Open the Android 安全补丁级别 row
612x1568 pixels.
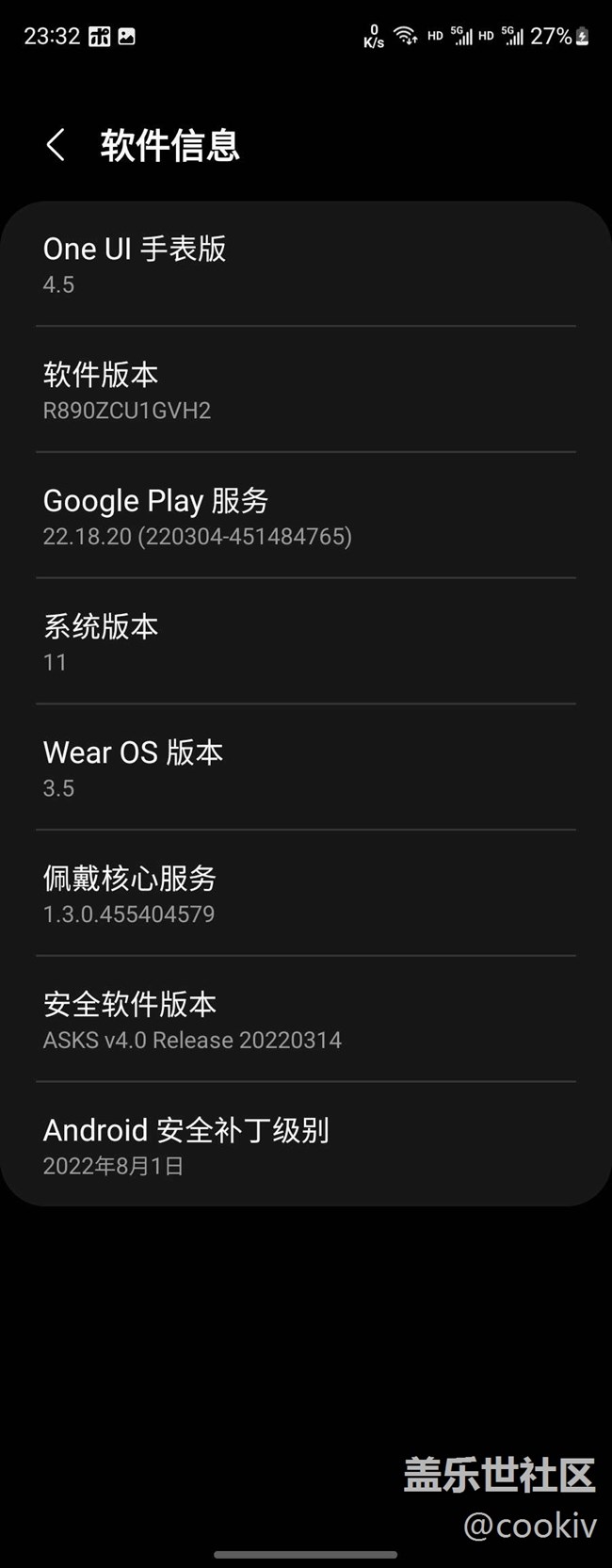pyautogui.click(x=305, y=1146)
